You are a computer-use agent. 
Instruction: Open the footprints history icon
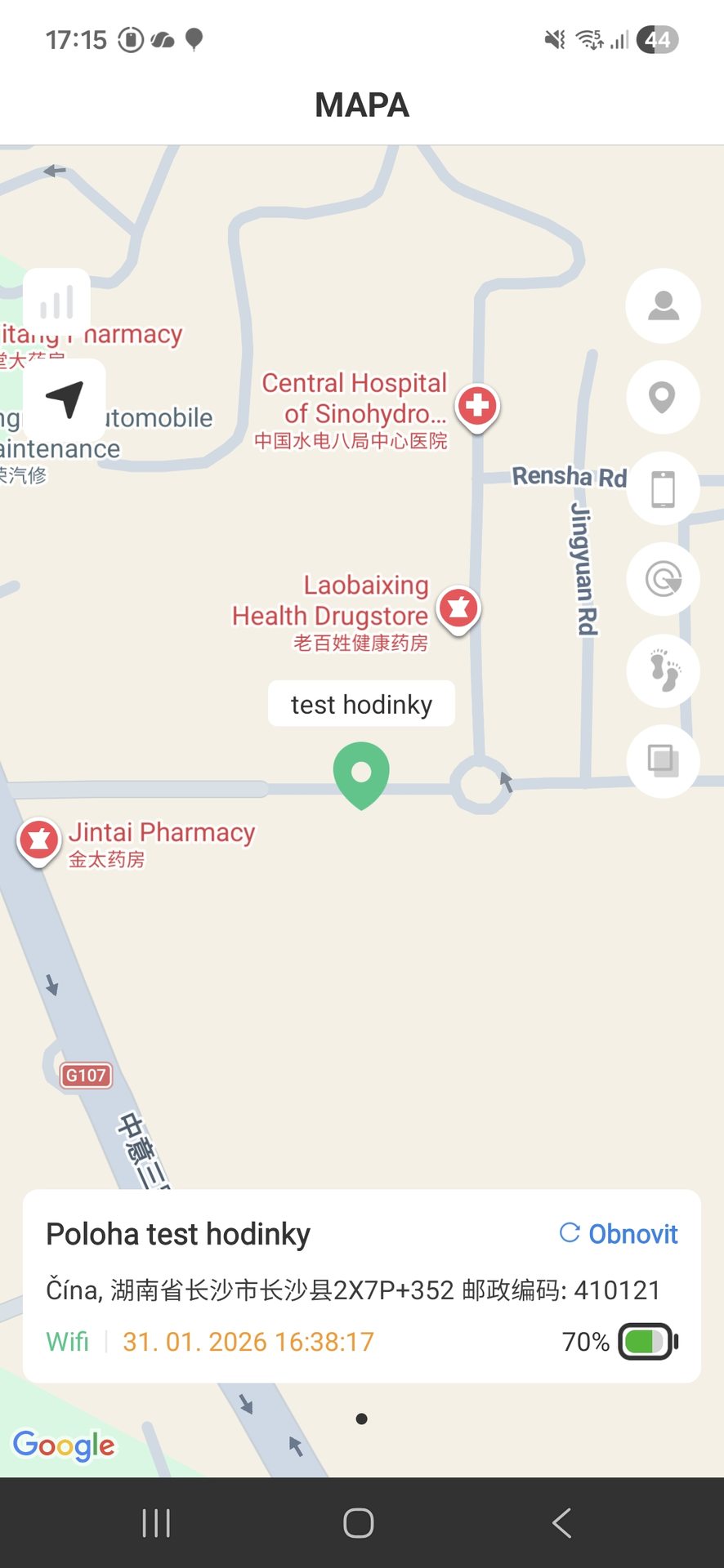(x=663, y=670)
